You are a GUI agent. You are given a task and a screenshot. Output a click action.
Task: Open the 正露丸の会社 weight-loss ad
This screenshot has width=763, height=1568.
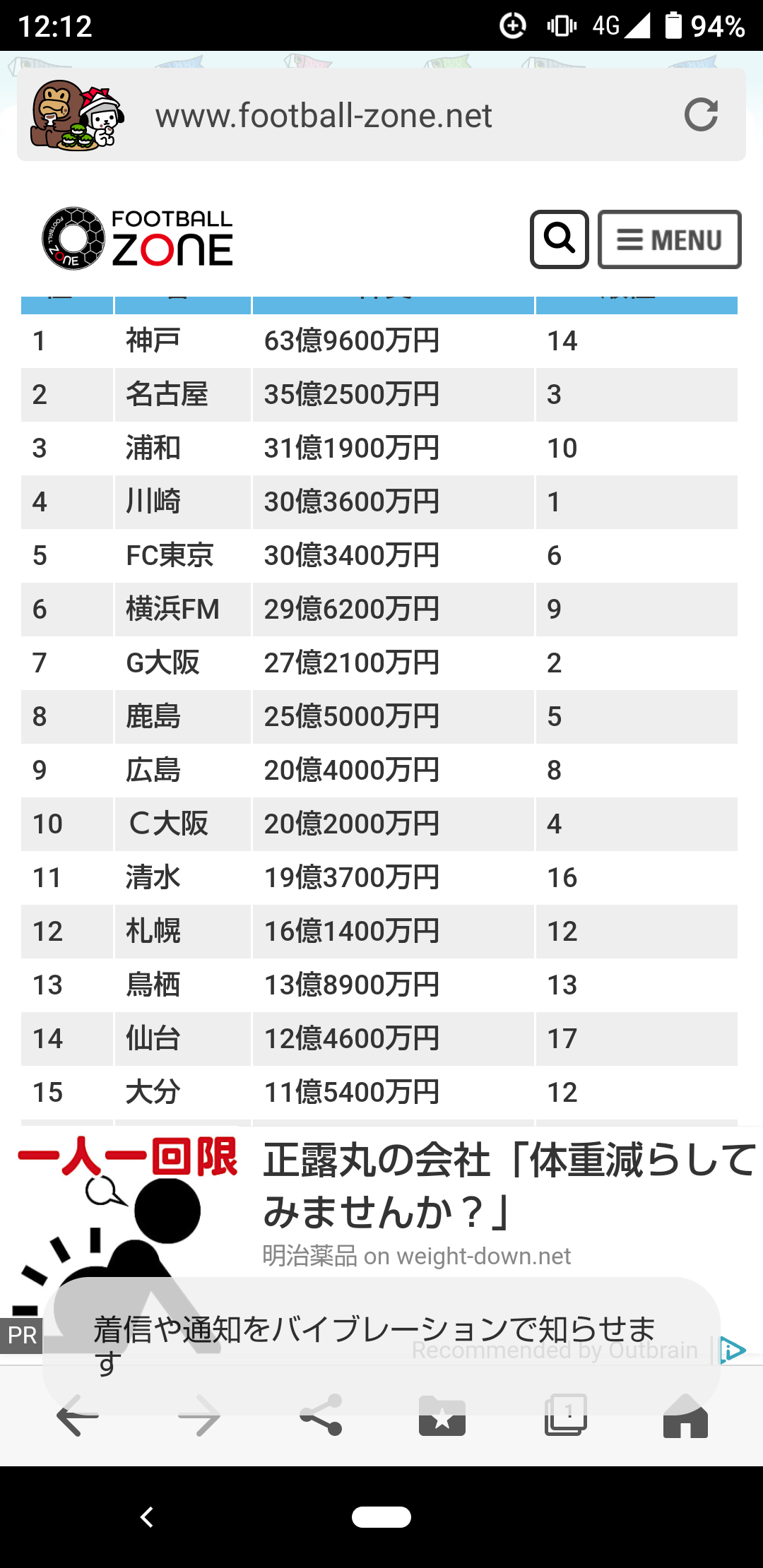point(509,1185)
